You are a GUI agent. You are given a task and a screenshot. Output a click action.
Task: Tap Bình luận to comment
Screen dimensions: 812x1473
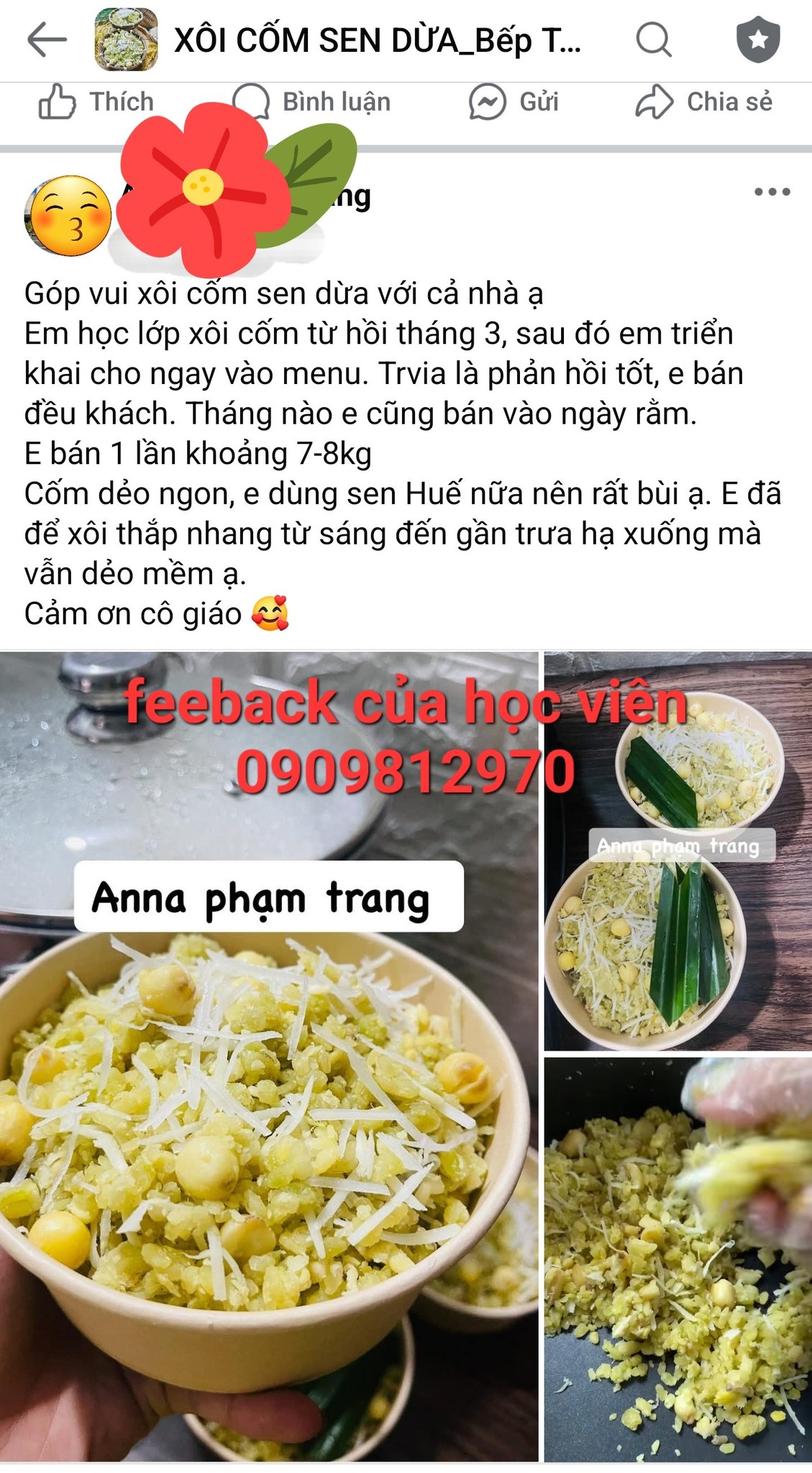[312, 102]
